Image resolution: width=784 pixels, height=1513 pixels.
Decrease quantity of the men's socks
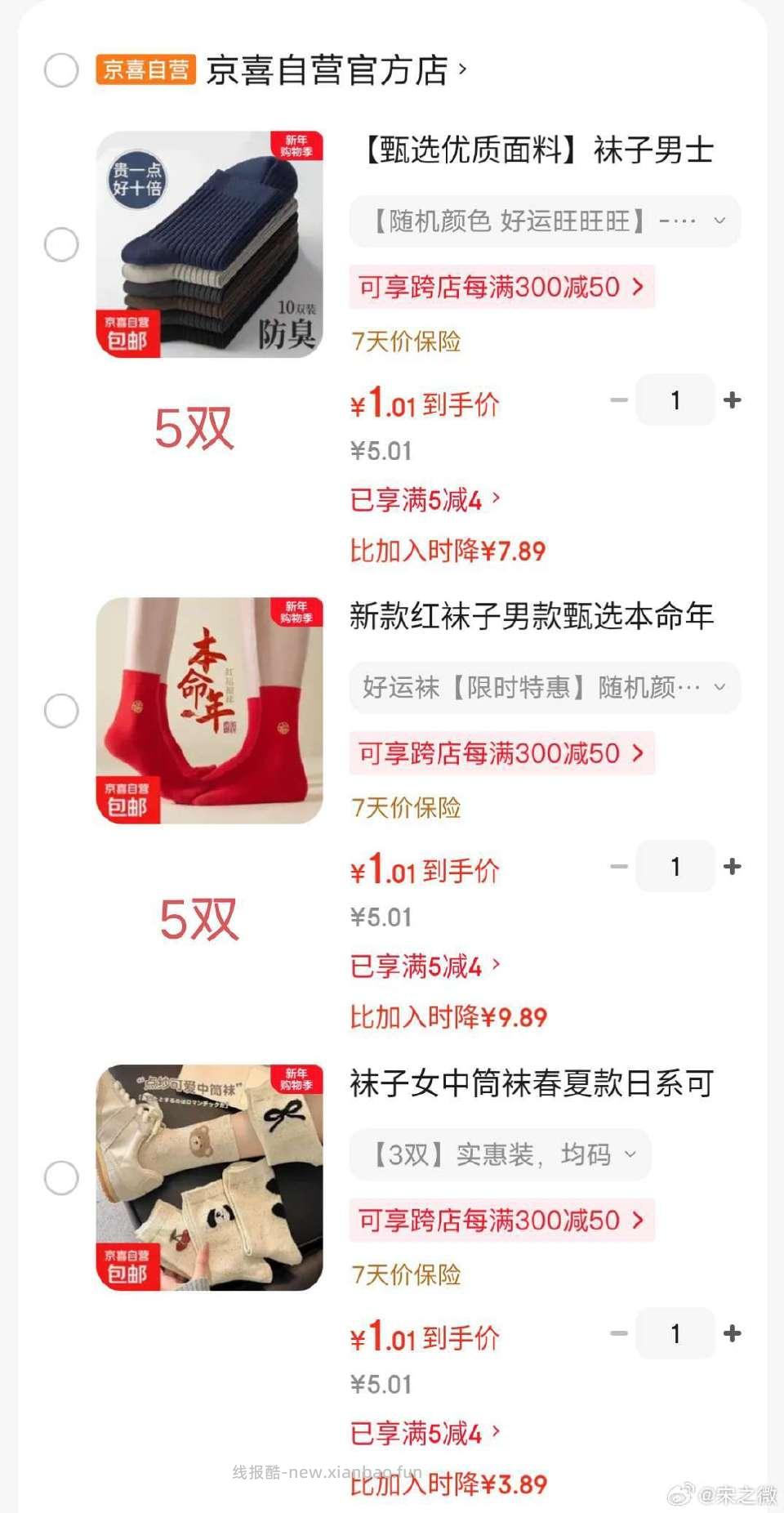pos(618,399)
